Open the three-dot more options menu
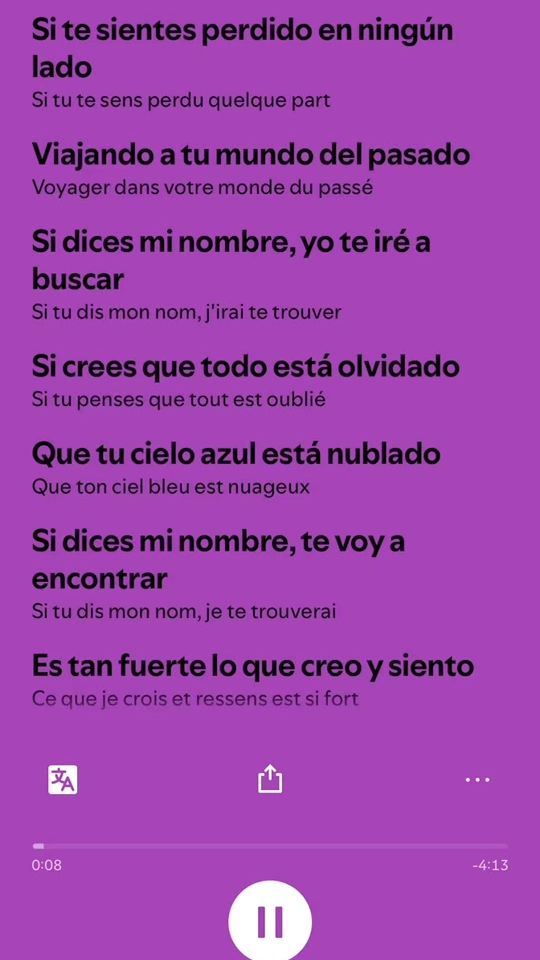 pos(478,780)
